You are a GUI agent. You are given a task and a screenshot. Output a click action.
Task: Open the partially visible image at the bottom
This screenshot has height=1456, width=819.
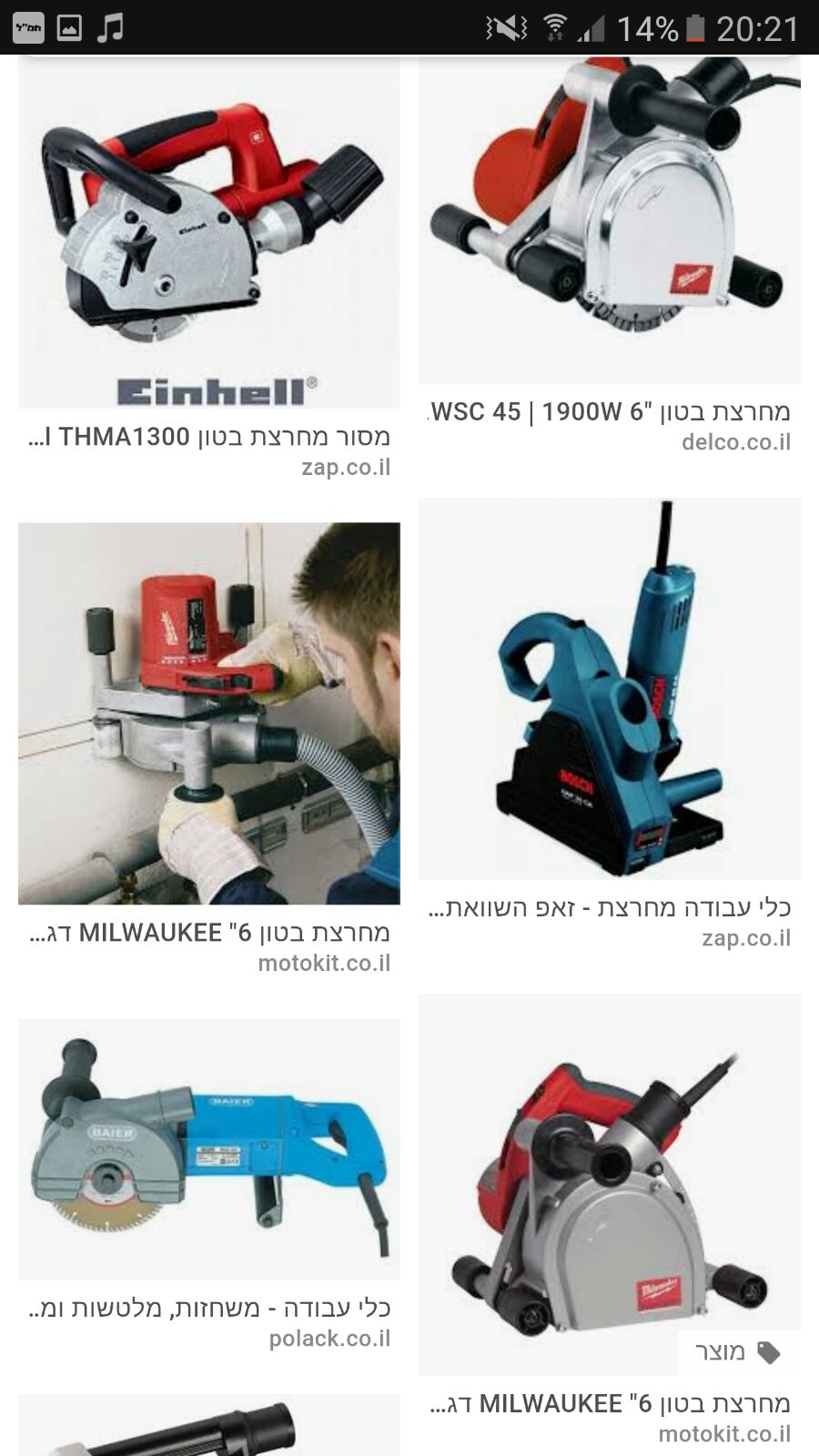209,1425
